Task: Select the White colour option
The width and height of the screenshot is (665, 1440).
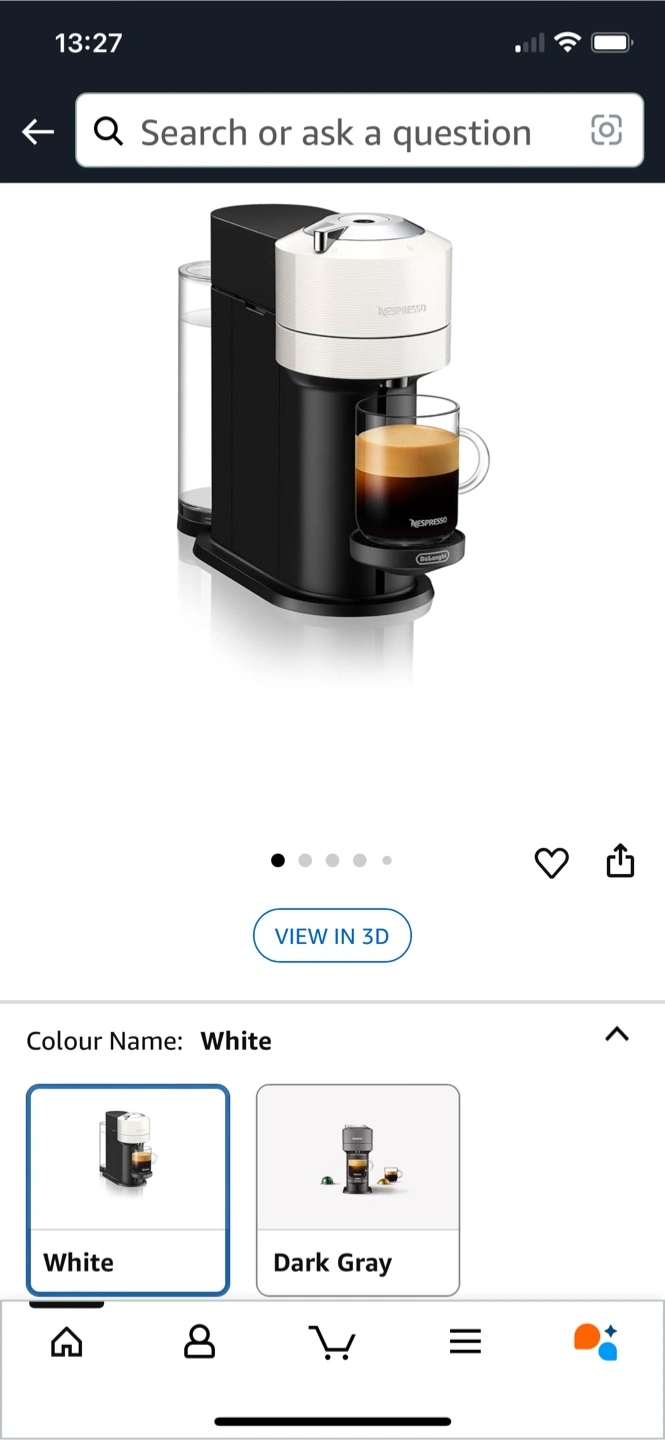Action: pyautogui.click(x=128, y=1190)
